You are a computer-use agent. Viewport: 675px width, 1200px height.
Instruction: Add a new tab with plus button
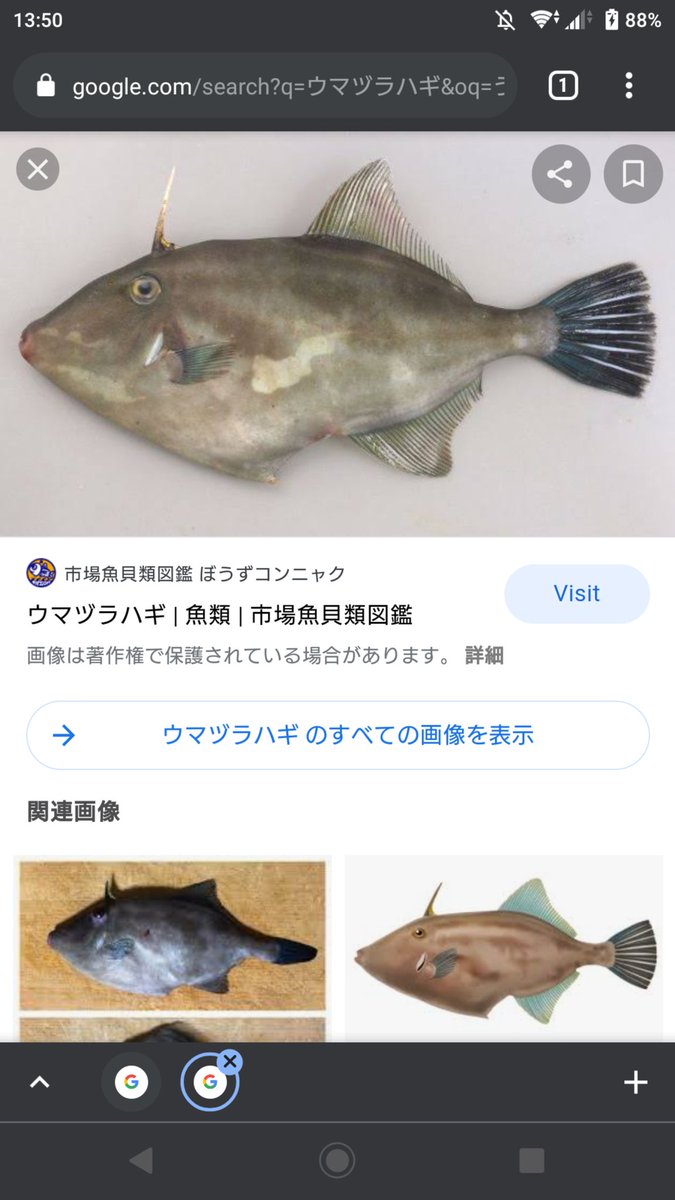[x=636, y=1082]
